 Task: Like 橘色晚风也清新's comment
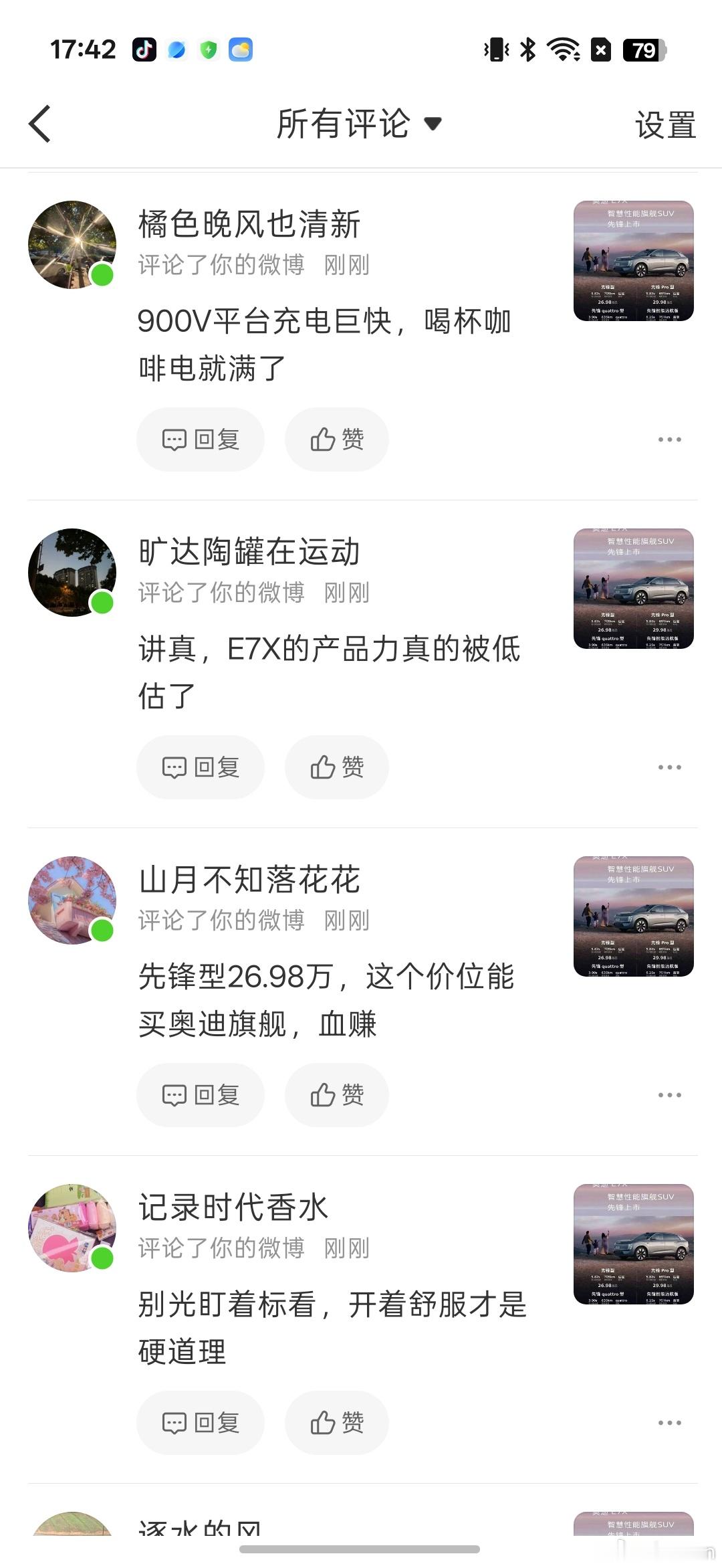[337, 439]
